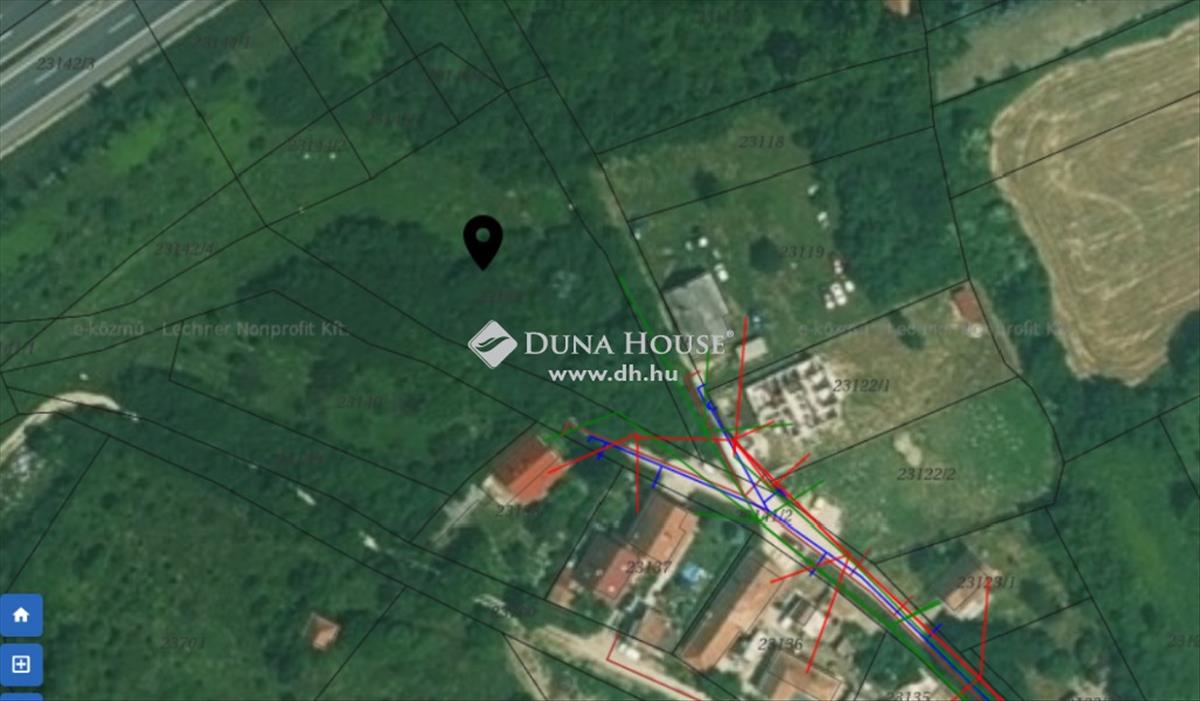Tap the black location pin marker
This screenshot has height=701, width=1200.
pos(483,241)
